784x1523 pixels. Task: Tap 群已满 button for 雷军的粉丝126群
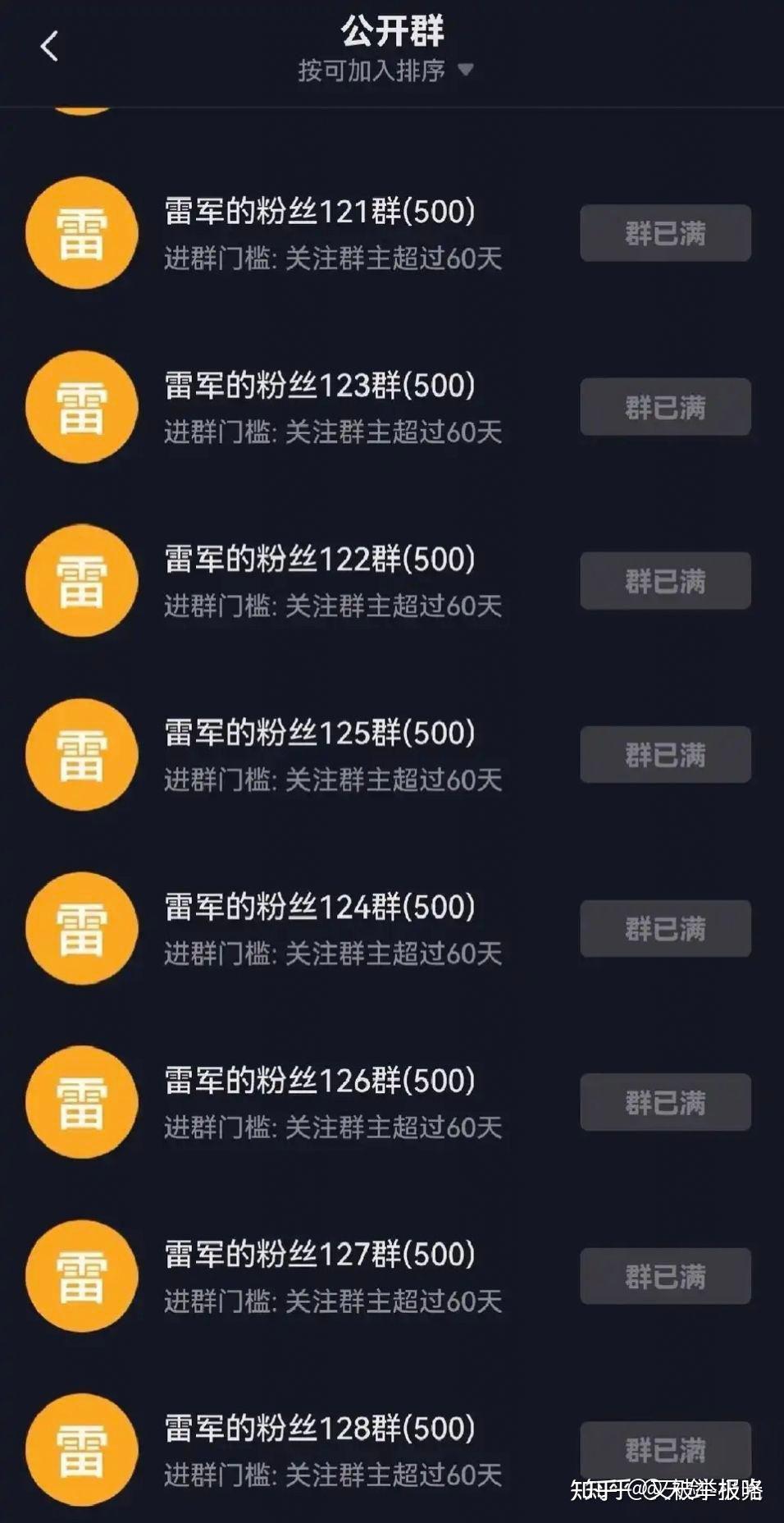coord(665,1103)
